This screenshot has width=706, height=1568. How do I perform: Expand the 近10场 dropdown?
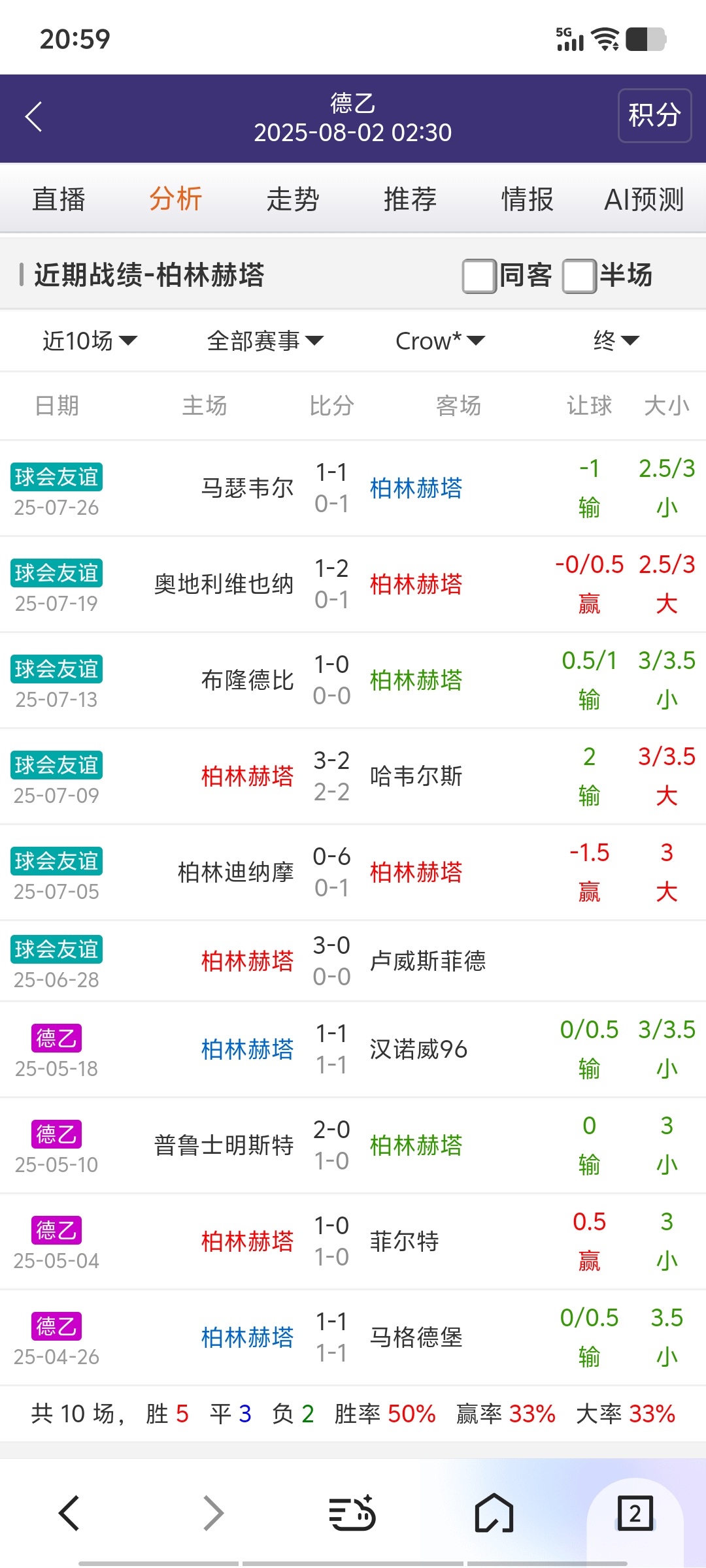(x=90, y=340)
